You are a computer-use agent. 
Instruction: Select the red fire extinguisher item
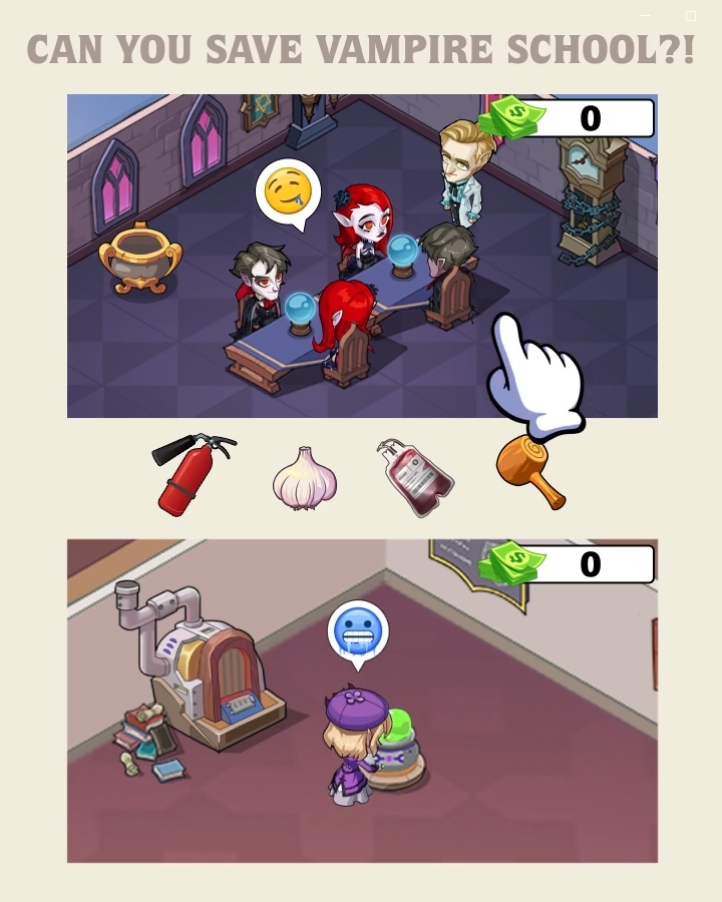pos(189,477)
